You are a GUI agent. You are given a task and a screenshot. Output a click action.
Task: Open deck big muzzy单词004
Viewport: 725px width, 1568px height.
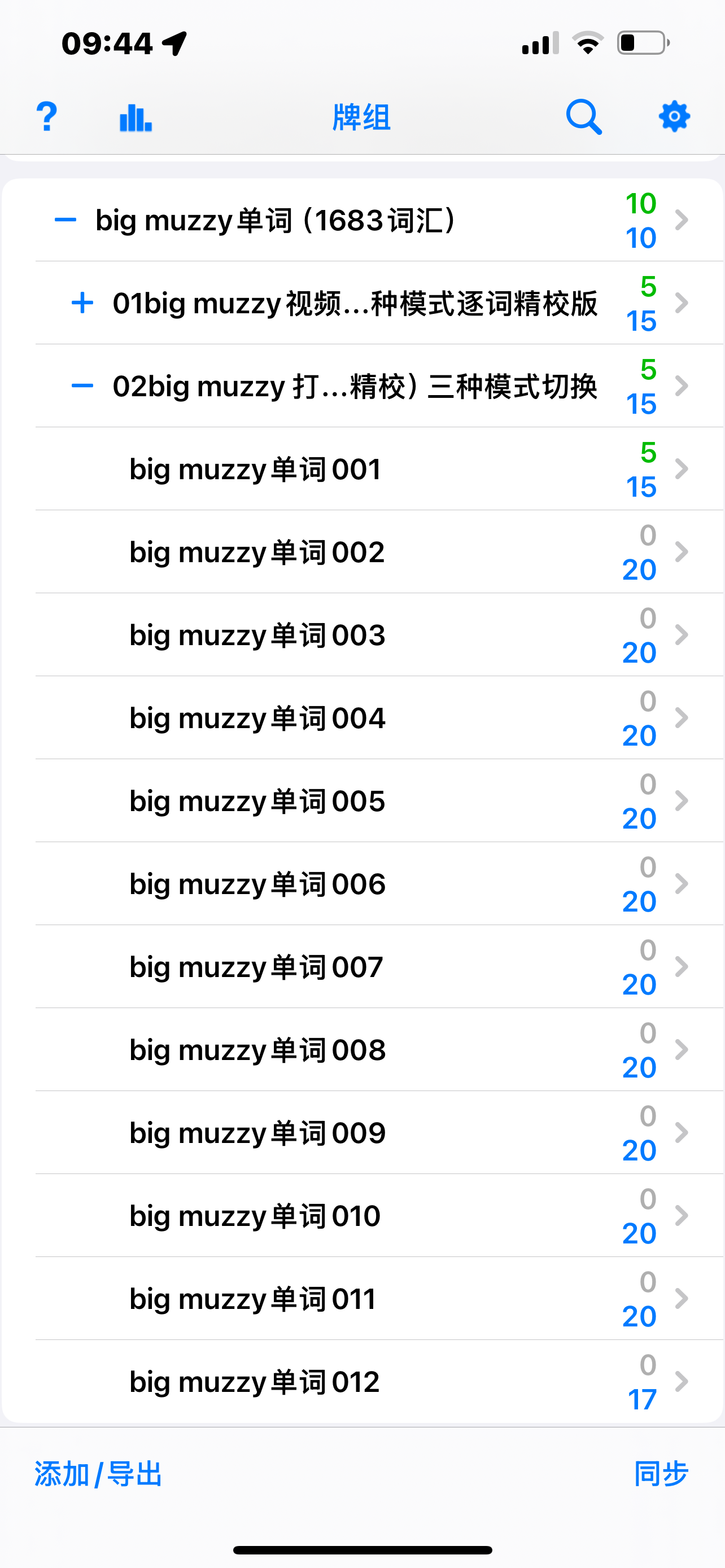[x=379, y=717]
